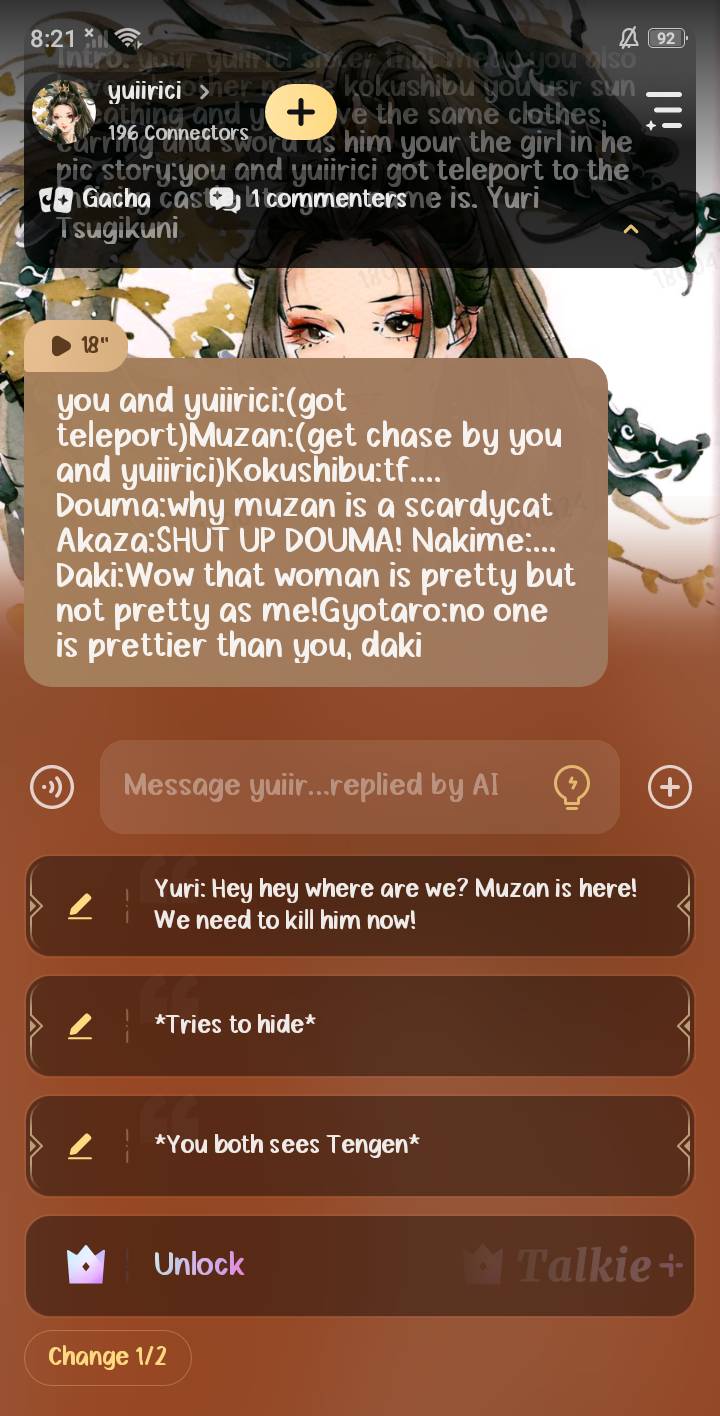720x1416 pixels.
Task: Open yuiirici's profile avatar
Action: click(x=64, y=111)
